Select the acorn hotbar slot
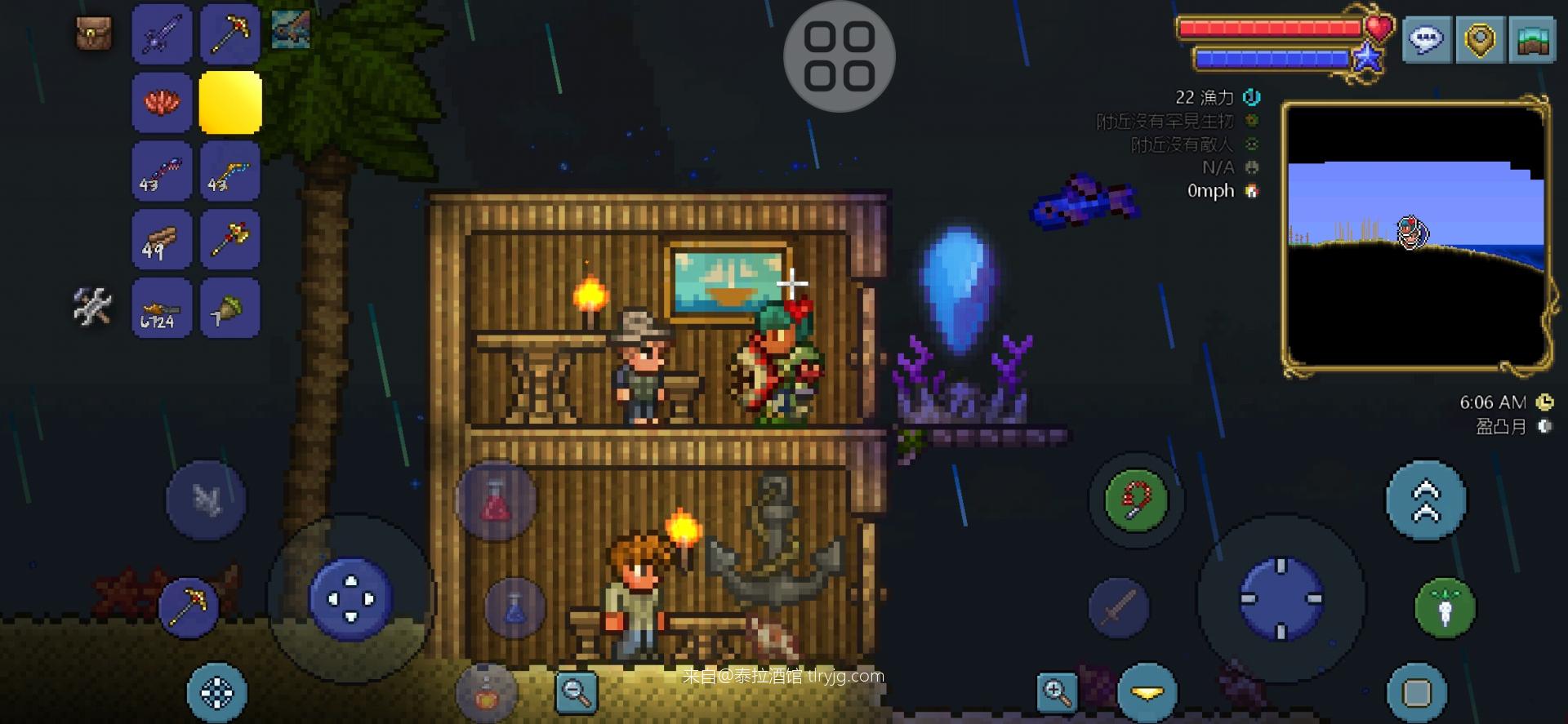Image resolution: width=1568 pixels, height=724 pixels. (229, 309)
